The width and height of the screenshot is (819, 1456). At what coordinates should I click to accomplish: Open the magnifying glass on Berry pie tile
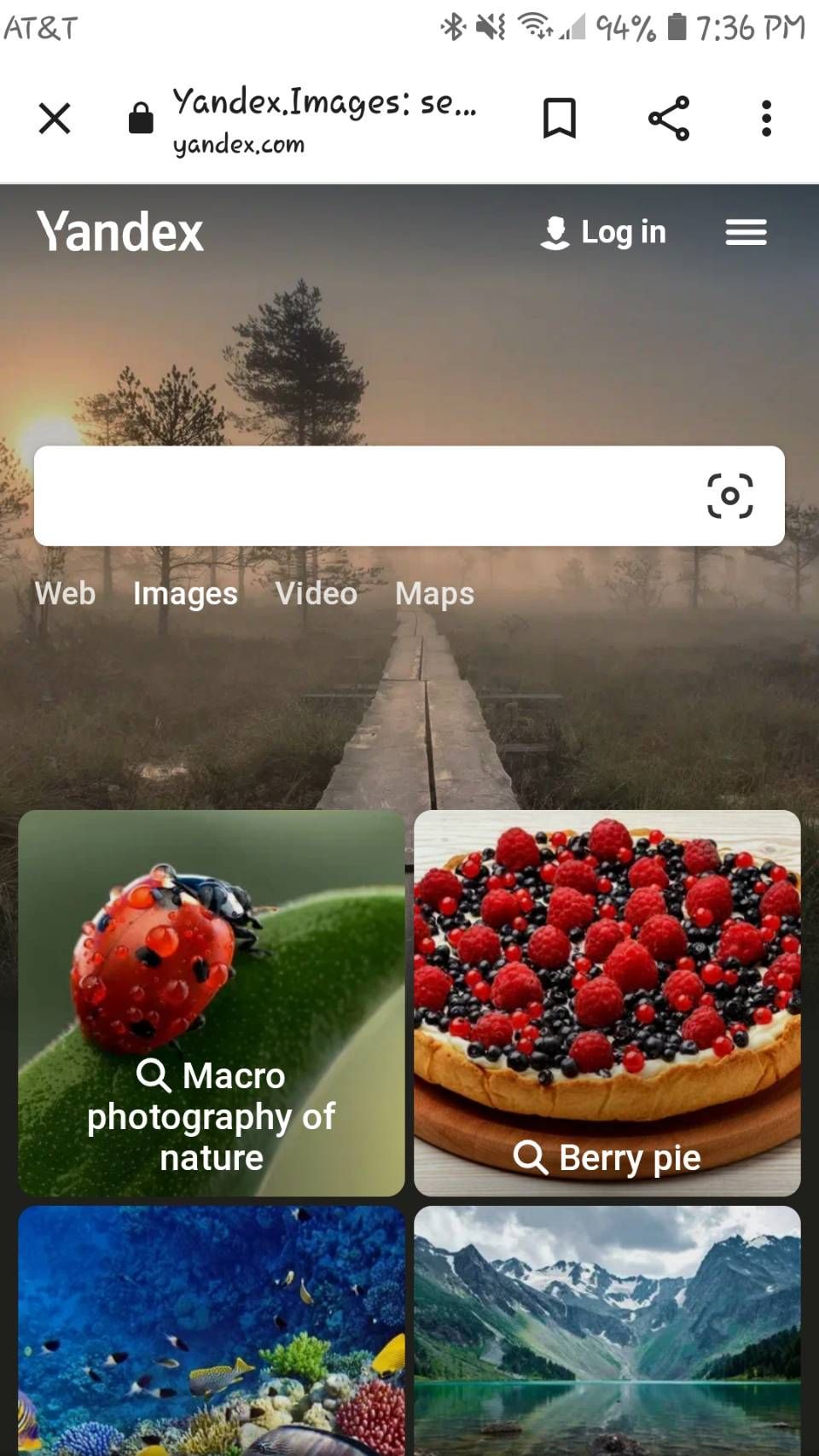tap(531, 1157)
